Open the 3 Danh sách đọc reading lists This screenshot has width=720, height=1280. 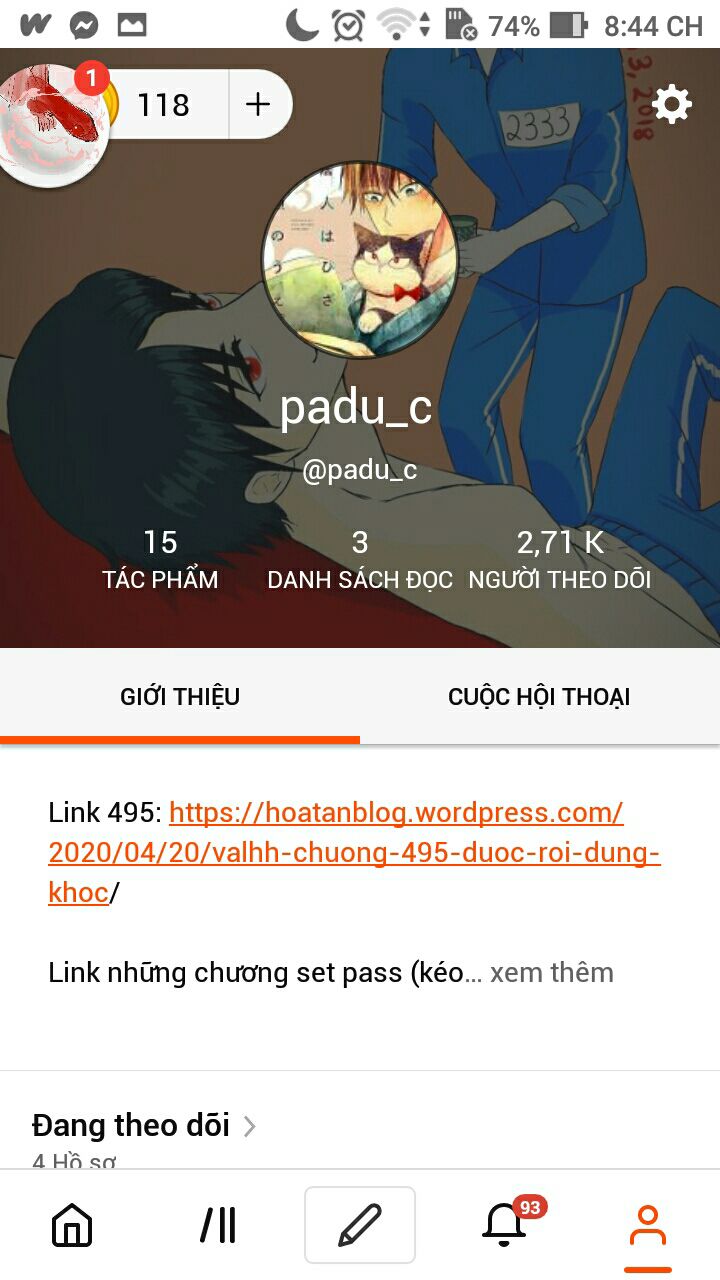(360, 559)
